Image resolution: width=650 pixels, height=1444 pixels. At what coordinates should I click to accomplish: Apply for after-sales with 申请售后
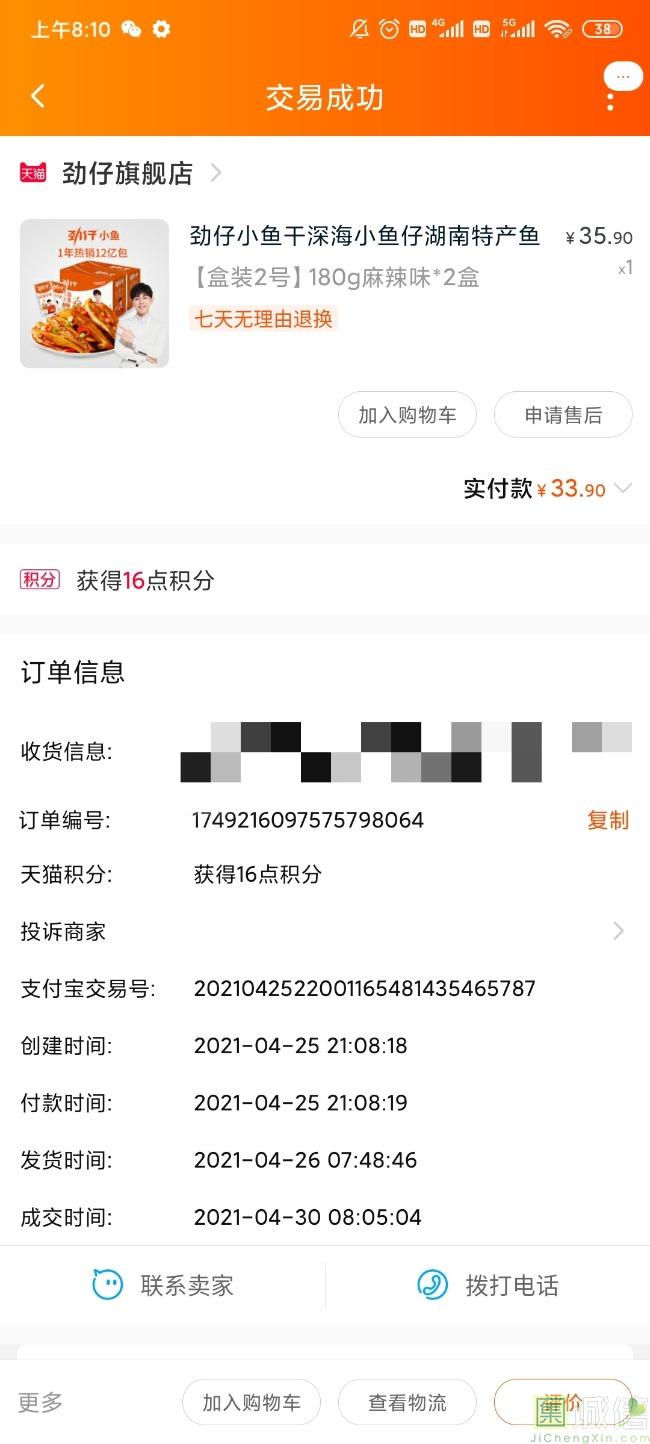pos(563,415)
